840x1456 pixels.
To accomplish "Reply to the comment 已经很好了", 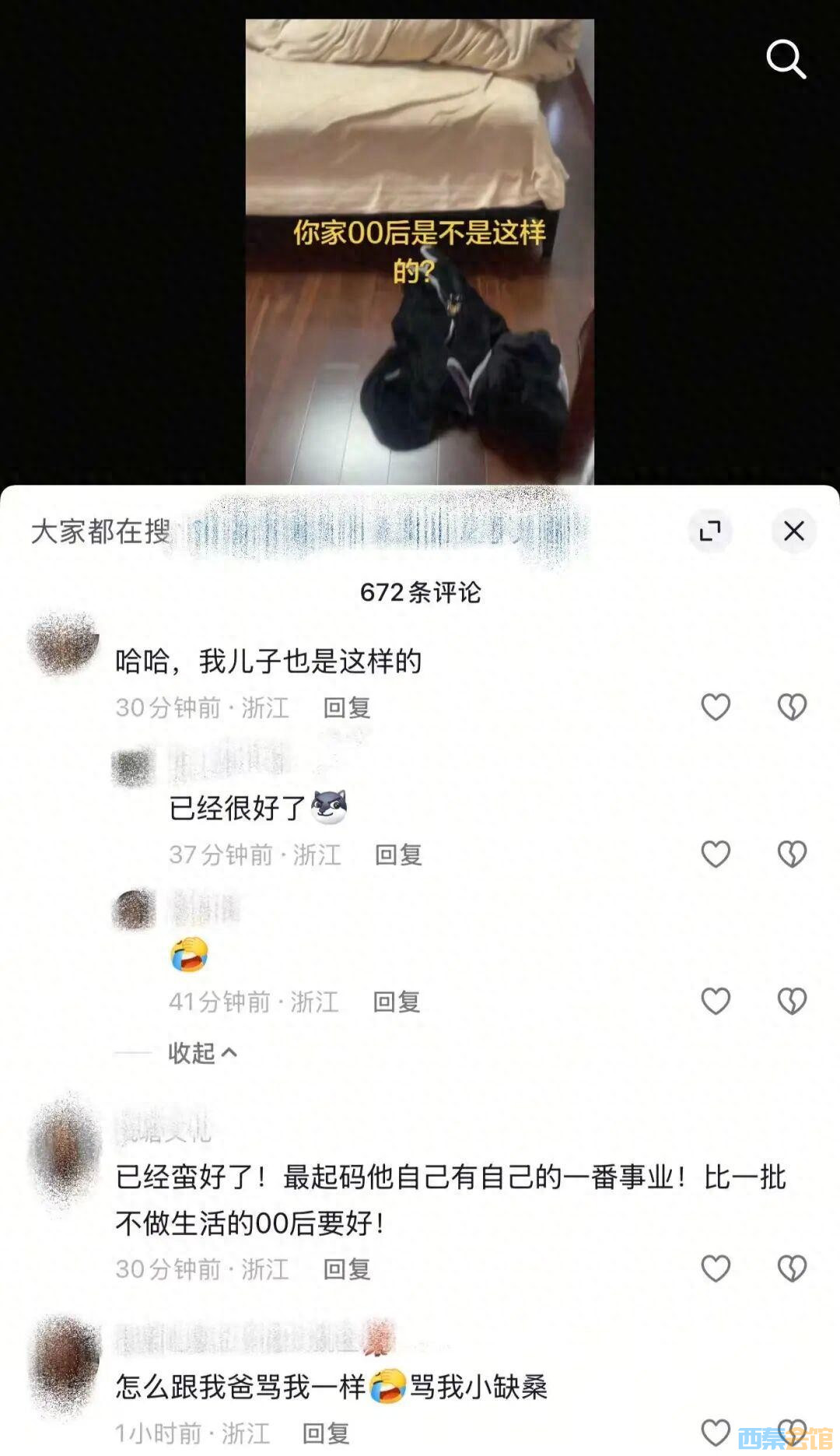I will pyautogui.click(x=398, y=854).
